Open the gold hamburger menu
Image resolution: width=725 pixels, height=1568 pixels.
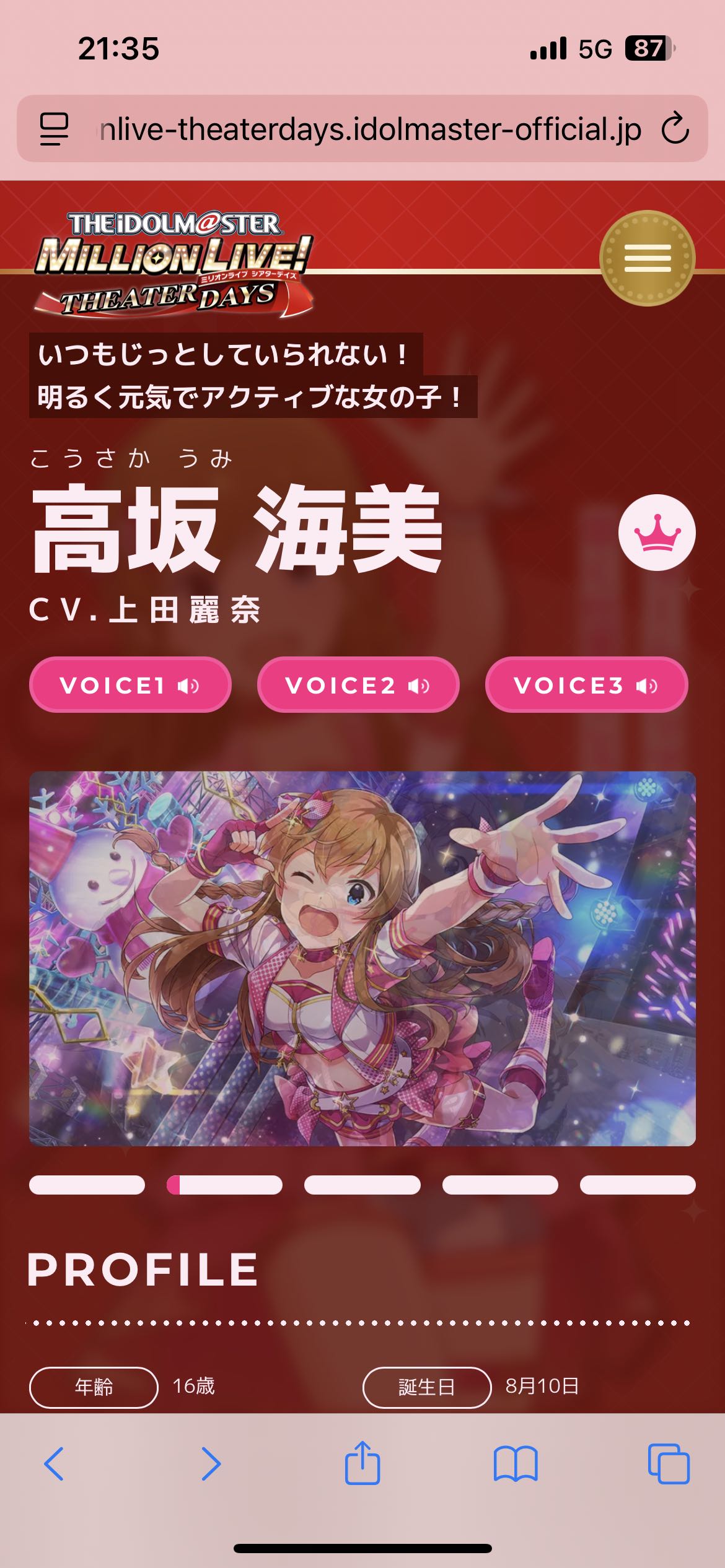(x=648, y=258)
